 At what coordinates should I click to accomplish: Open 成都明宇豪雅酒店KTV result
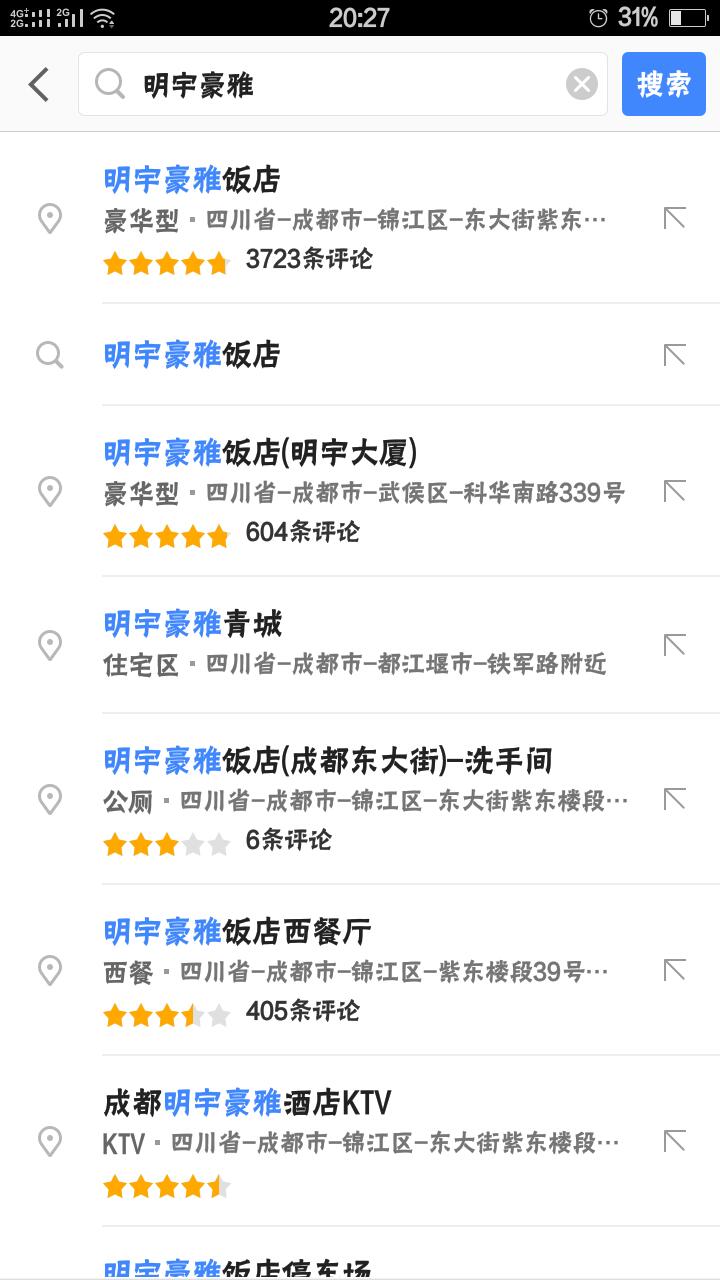pos(360,1141)
